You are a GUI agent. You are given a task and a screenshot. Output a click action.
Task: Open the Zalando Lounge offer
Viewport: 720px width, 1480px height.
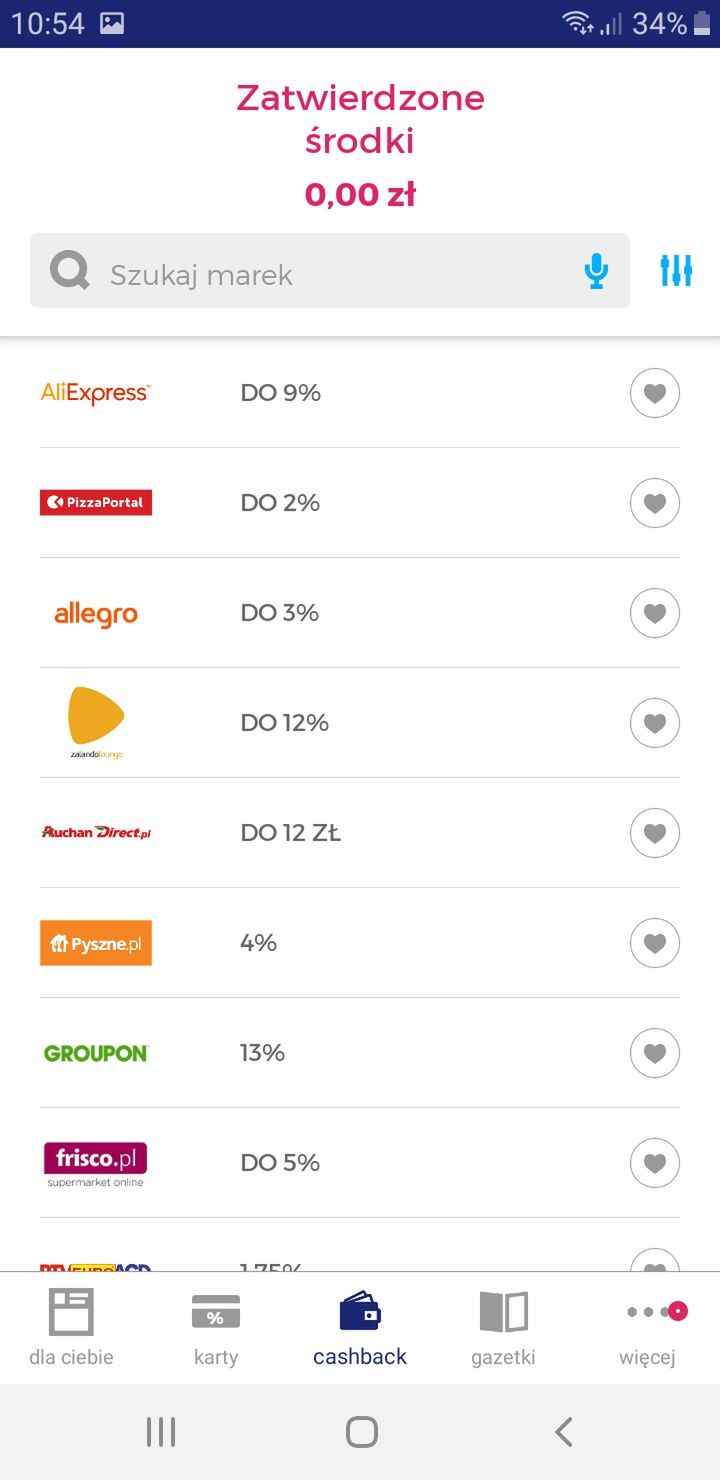coord(360,723)
